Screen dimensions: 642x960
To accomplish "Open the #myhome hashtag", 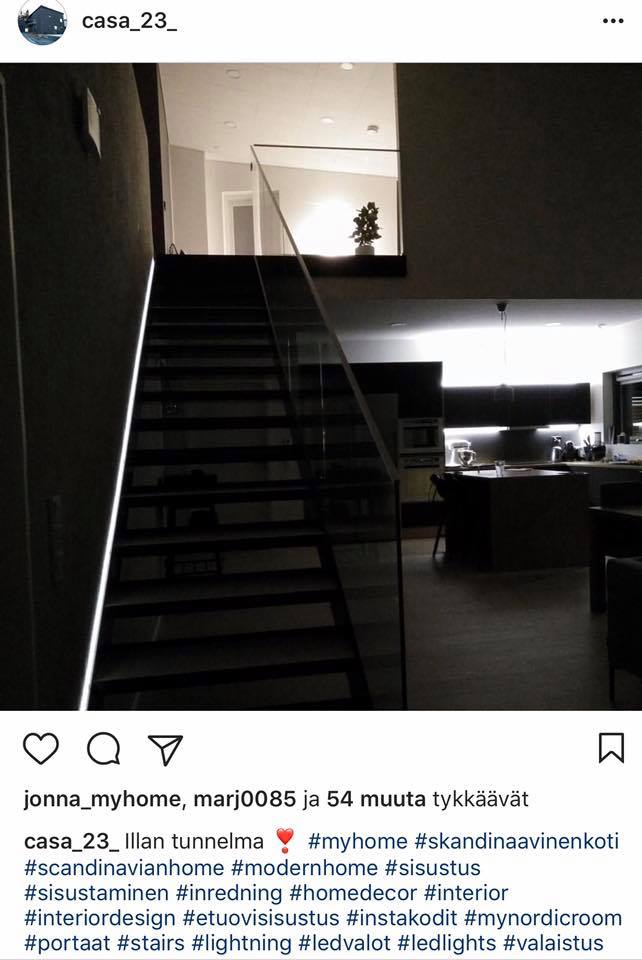I will point(357,841).
